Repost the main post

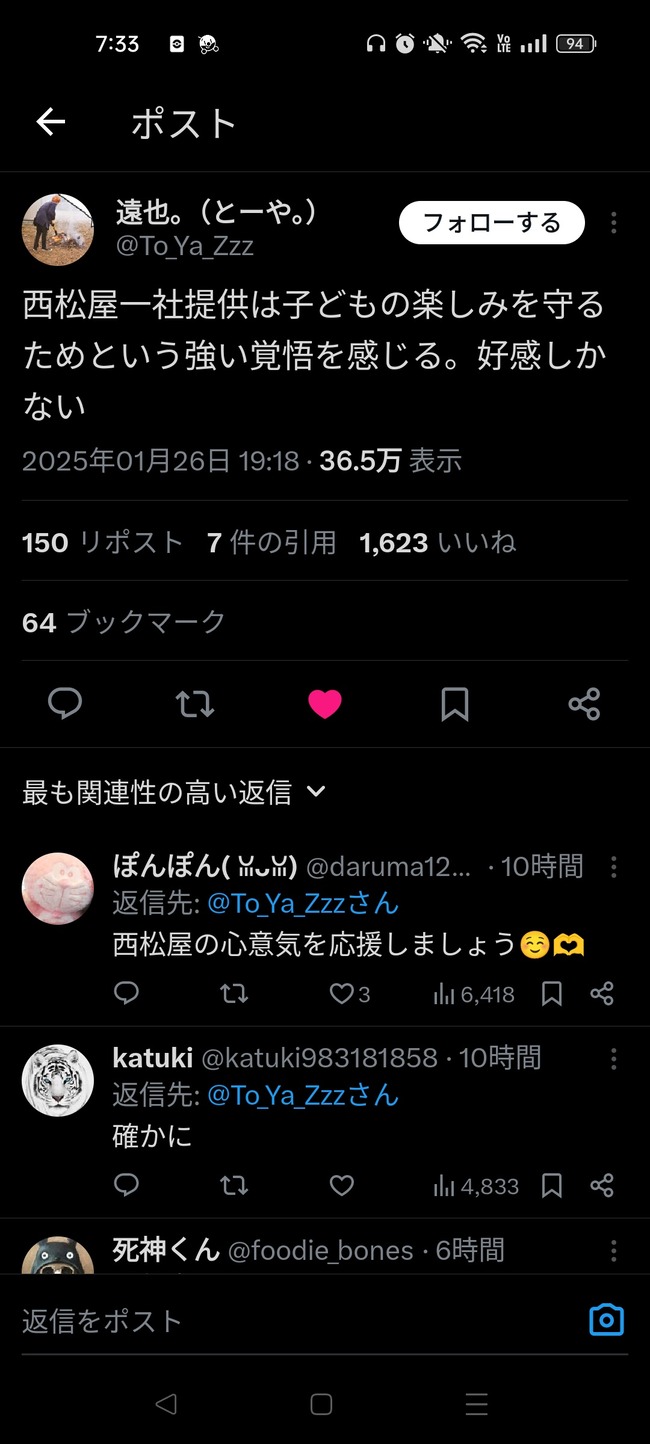tap(195, 704)
